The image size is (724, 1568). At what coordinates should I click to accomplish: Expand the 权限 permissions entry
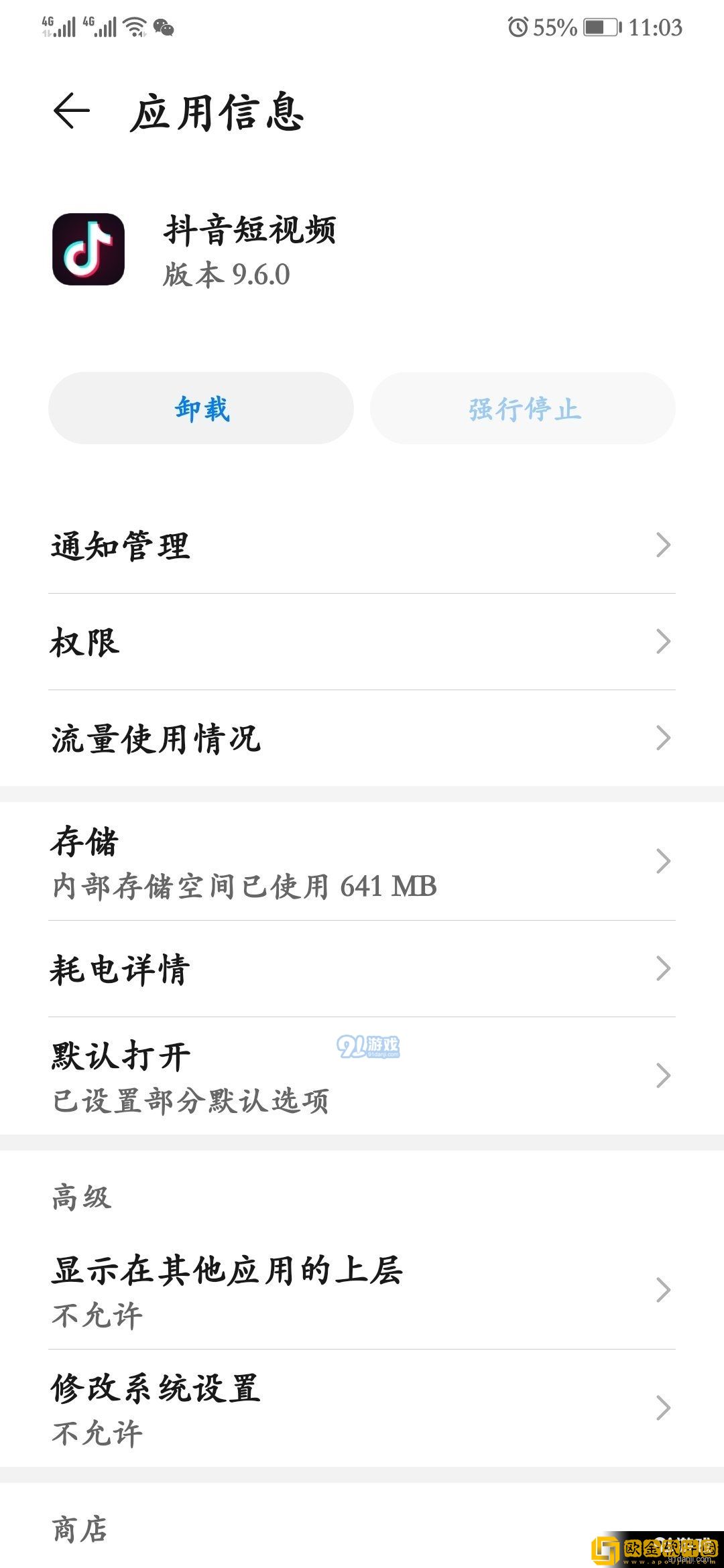(x=362, y=642)
